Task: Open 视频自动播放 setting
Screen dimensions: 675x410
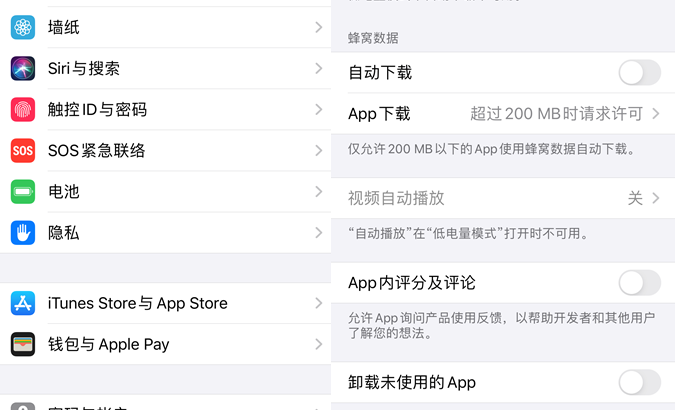Action: [503, 198]
